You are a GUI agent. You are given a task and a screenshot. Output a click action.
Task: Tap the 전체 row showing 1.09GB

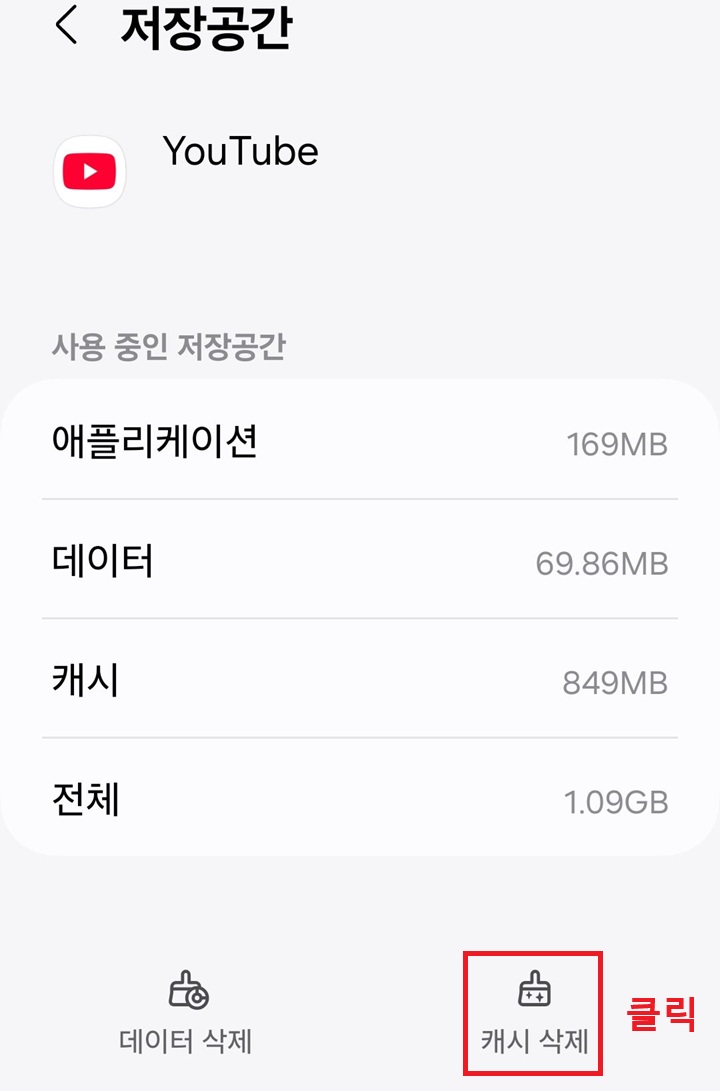[360, 800]
